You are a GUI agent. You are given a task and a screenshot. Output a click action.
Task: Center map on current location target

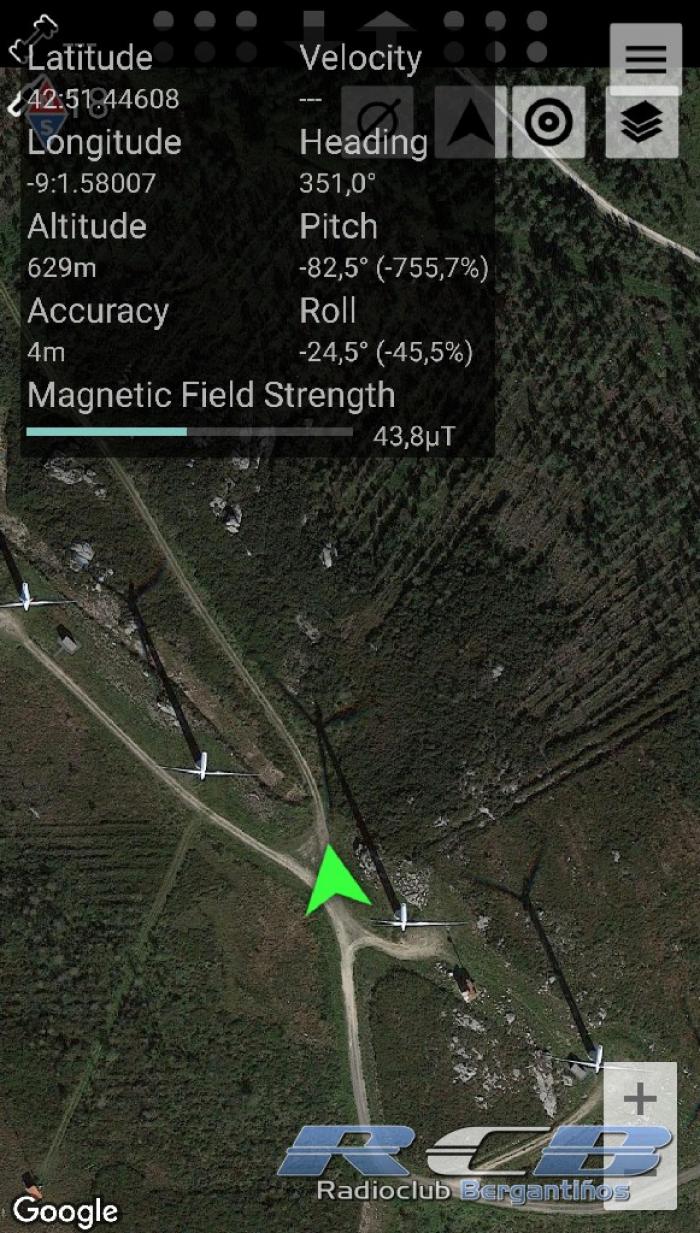(x=549, y=123)
